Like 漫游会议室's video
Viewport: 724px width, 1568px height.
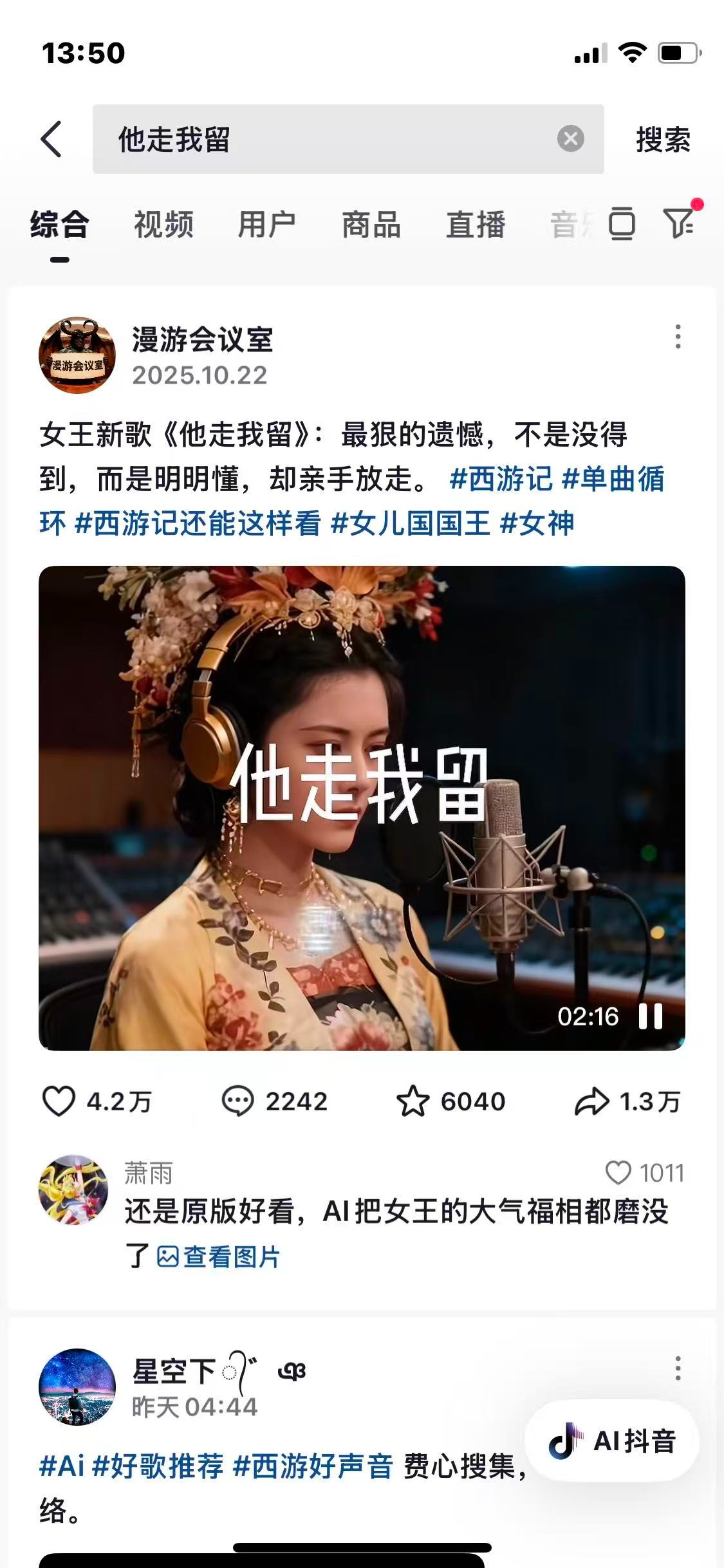coord(59,1101)
